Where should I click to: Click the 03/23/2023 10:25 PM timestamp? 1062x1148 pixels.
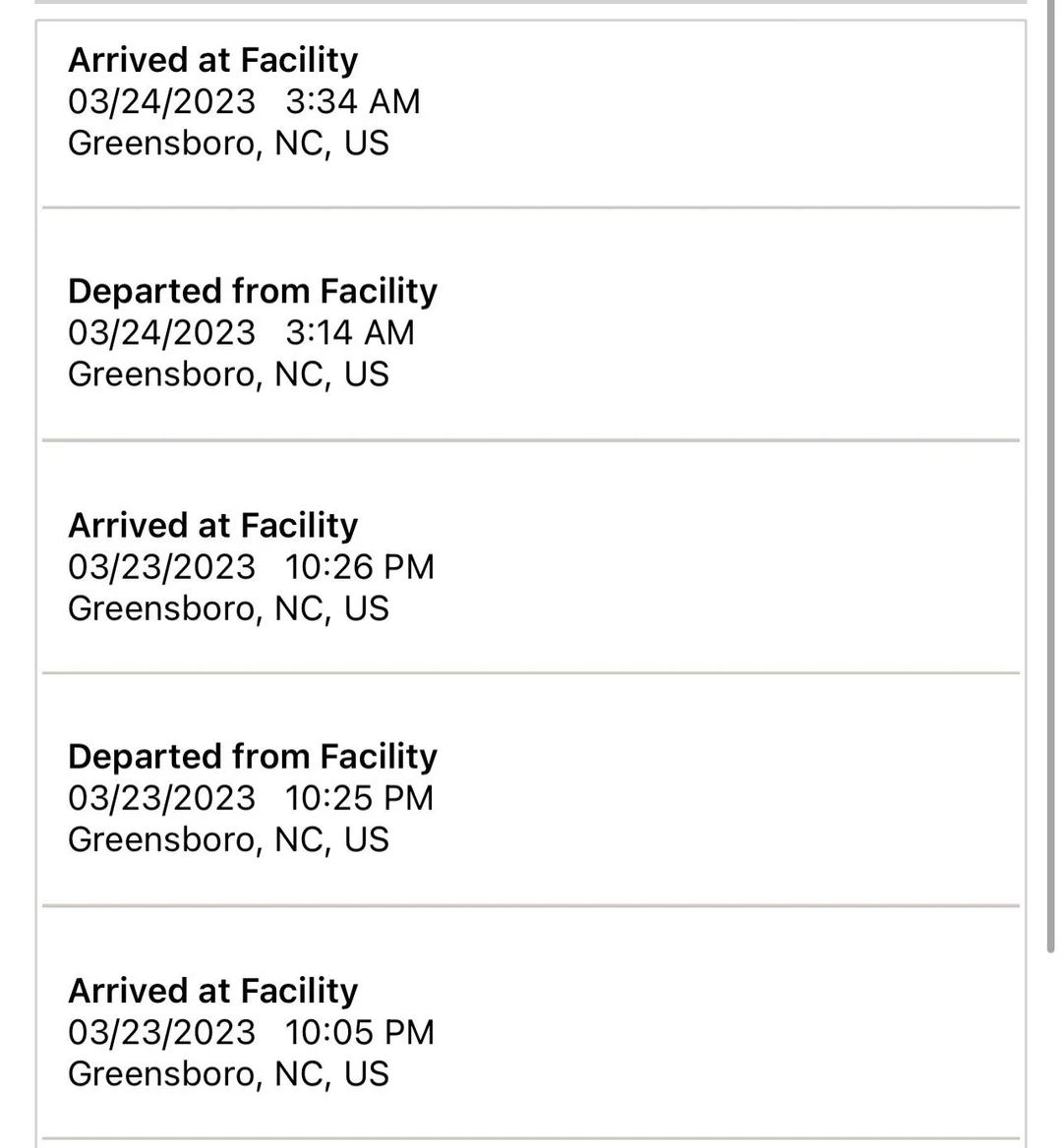pyautogui.click(x=250, y=797)
